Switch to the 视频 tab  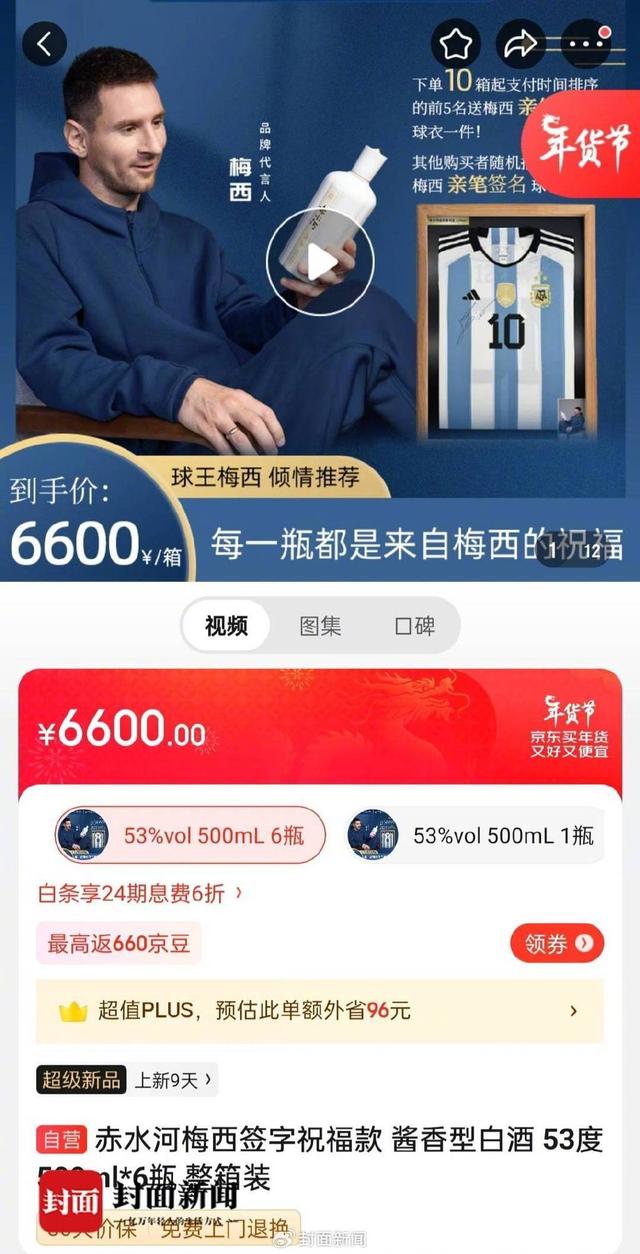226,627
